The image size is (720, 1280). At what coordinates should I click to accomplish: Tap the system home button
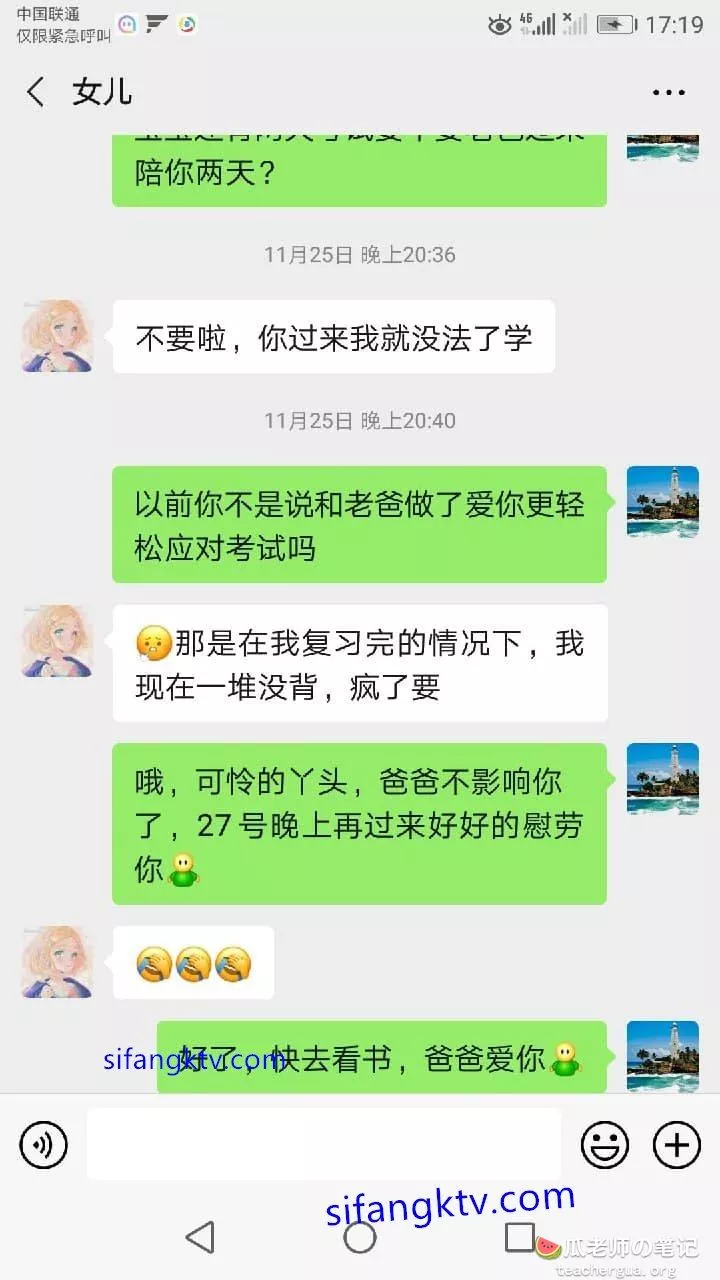click(360, 1237)
